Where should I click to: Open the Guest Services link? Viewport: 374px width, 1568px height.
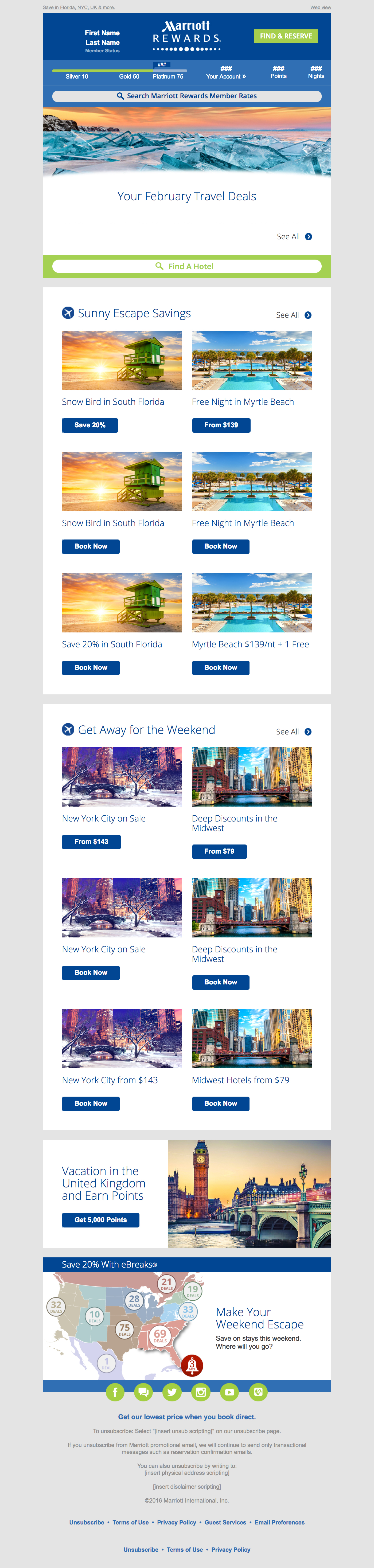(x=225, y=1522)
